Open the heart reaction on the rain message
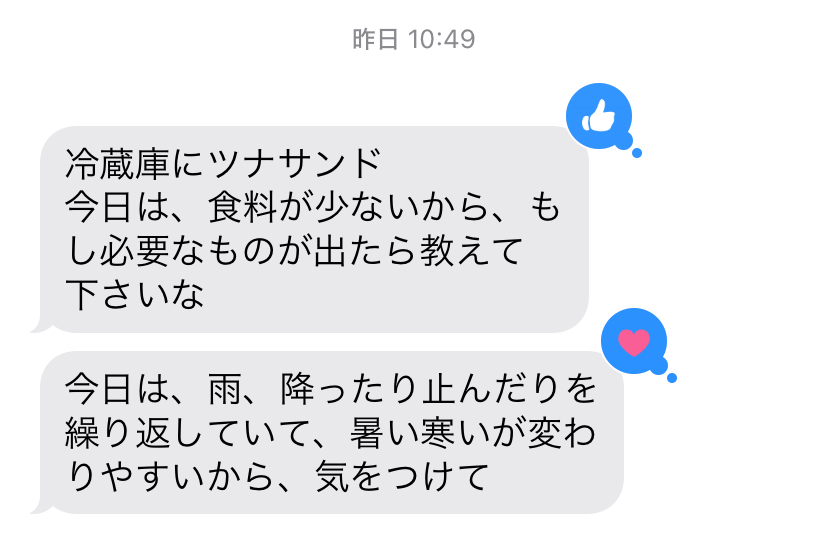Viewport: 828px width, 551px height. (634, 343)
